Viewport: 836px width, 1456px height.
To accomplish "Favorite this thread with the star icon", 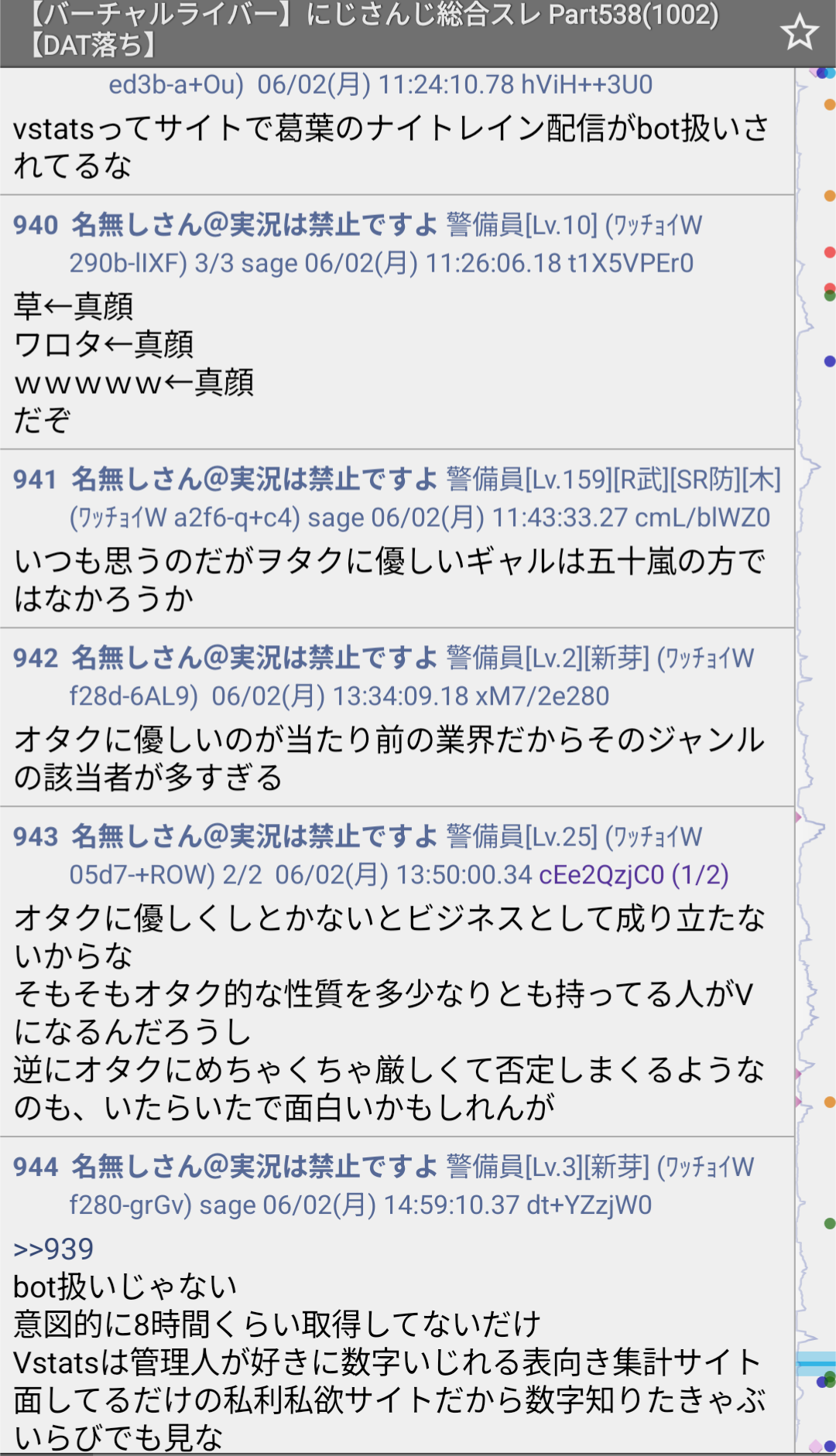I will [799, 33].
